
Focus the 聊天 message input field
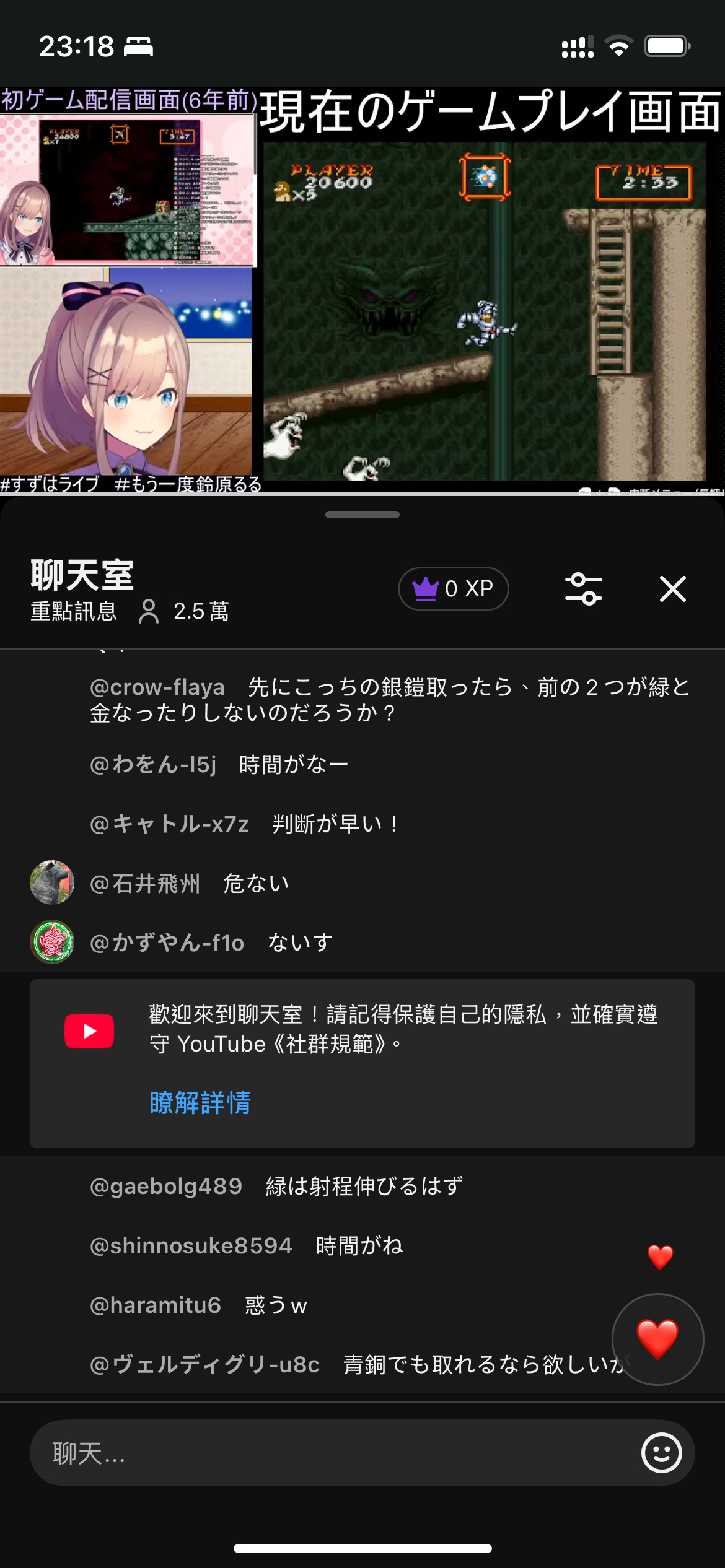335,1453
